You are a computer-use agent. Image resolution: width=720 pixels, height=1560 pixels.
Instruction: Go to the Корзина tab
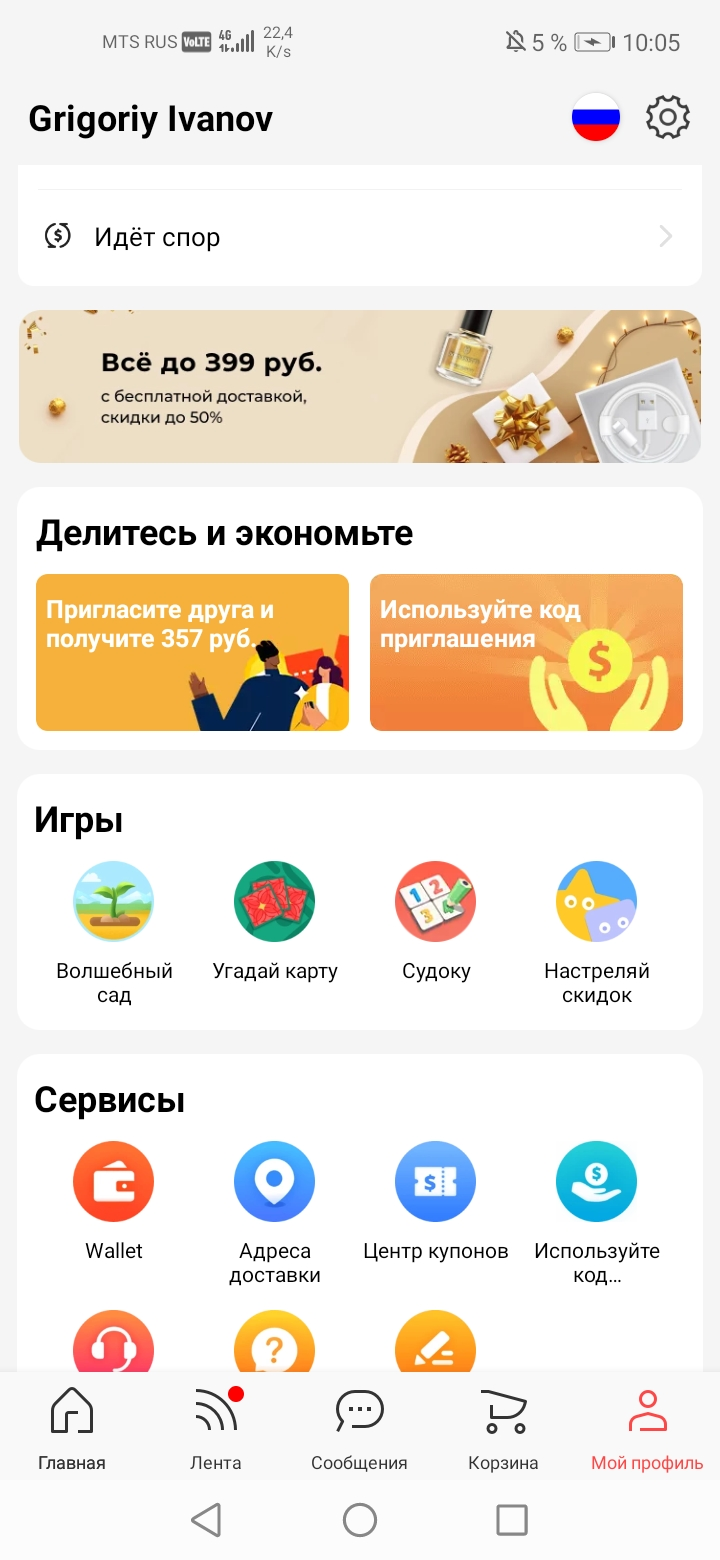(x=503, y=1428)
